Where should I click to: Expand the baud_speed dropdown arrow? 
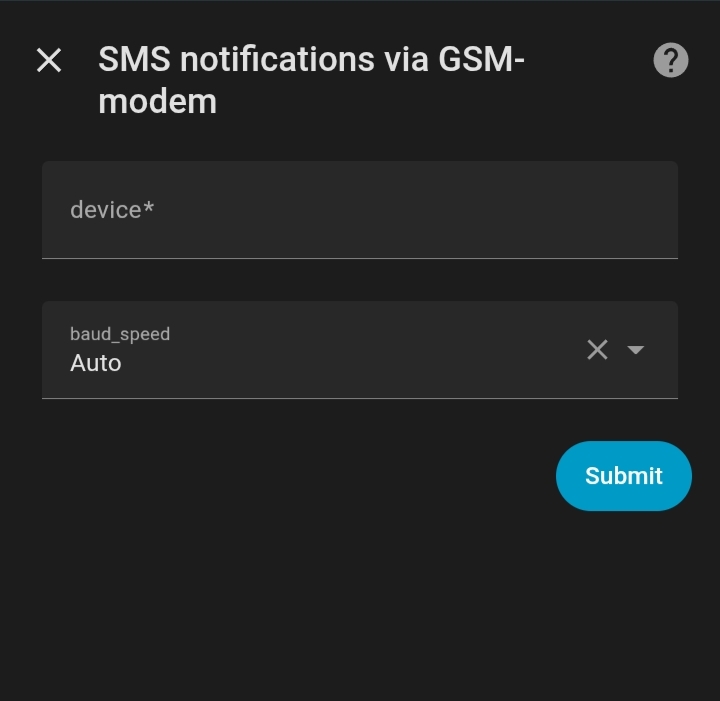click(x=635, y=350)
